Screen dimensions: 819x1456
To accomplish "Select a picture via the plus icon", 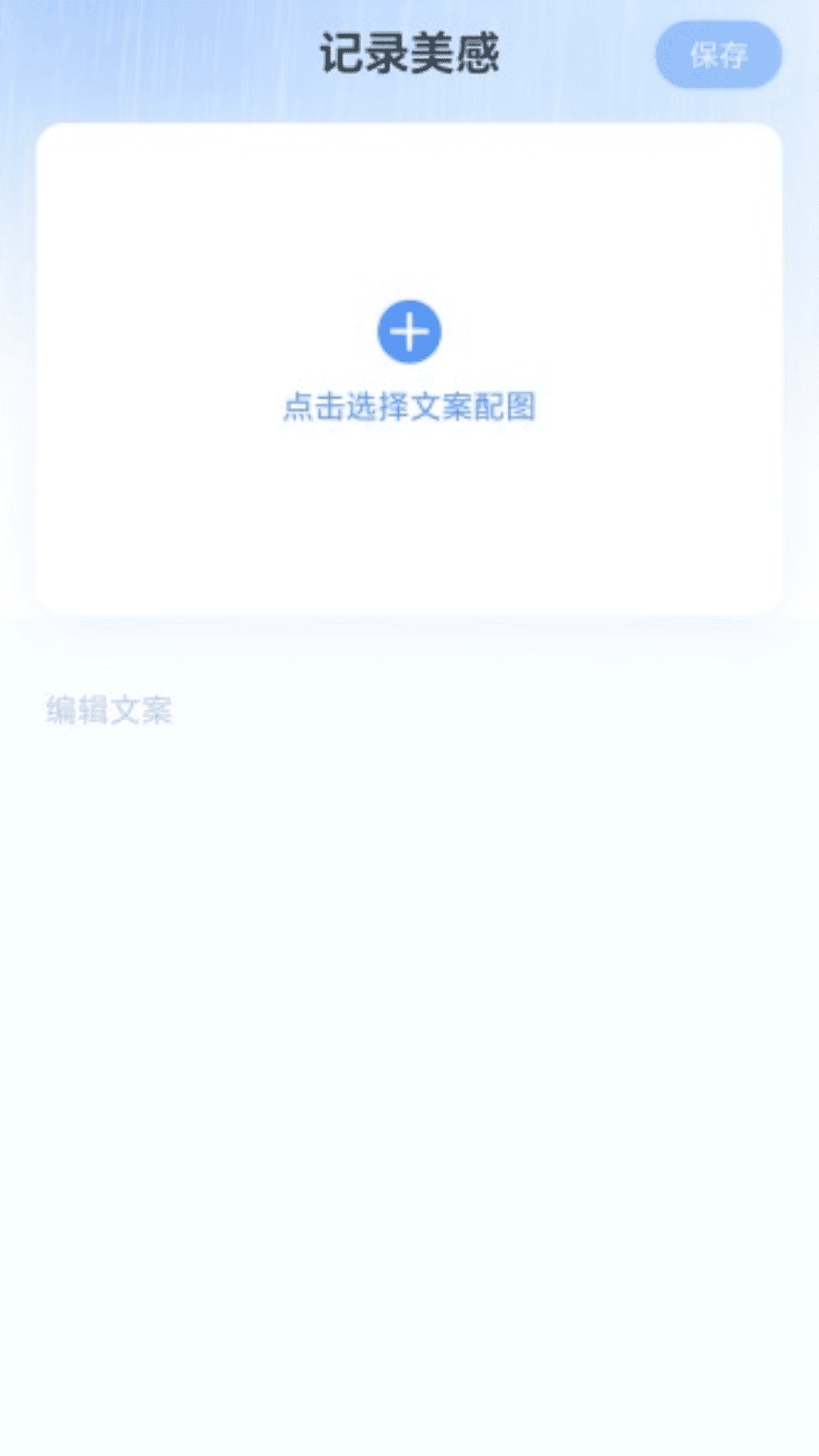I will click(409, 332).
